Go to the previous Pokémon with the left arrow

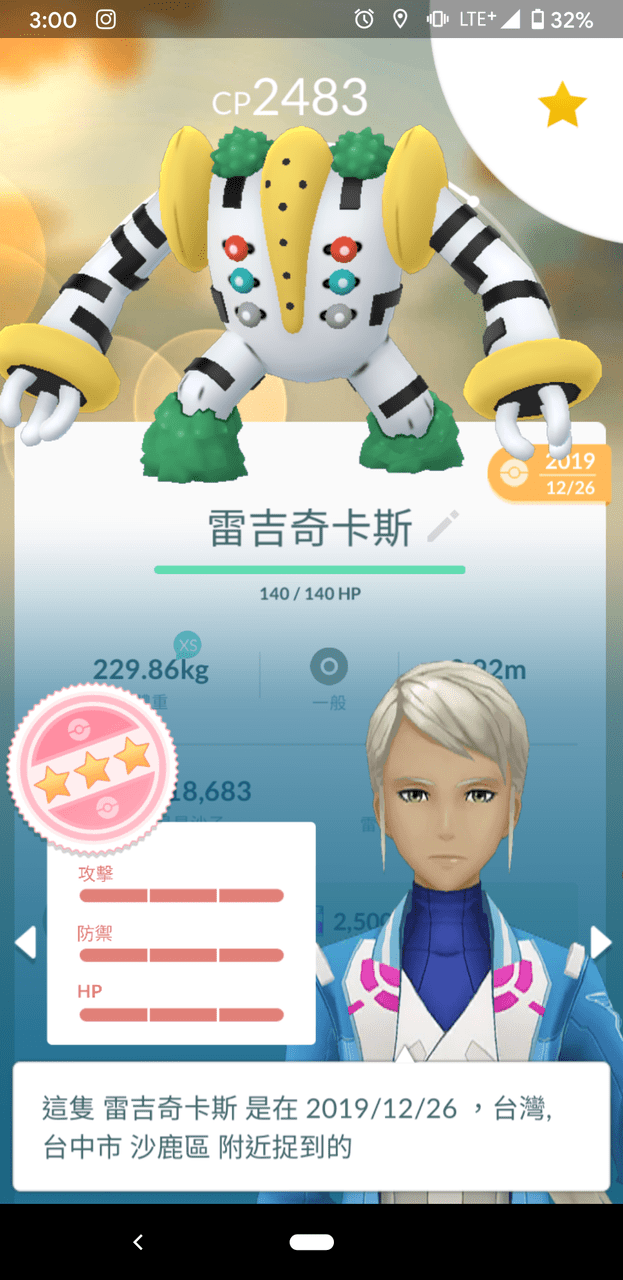[x=25, y=942]
